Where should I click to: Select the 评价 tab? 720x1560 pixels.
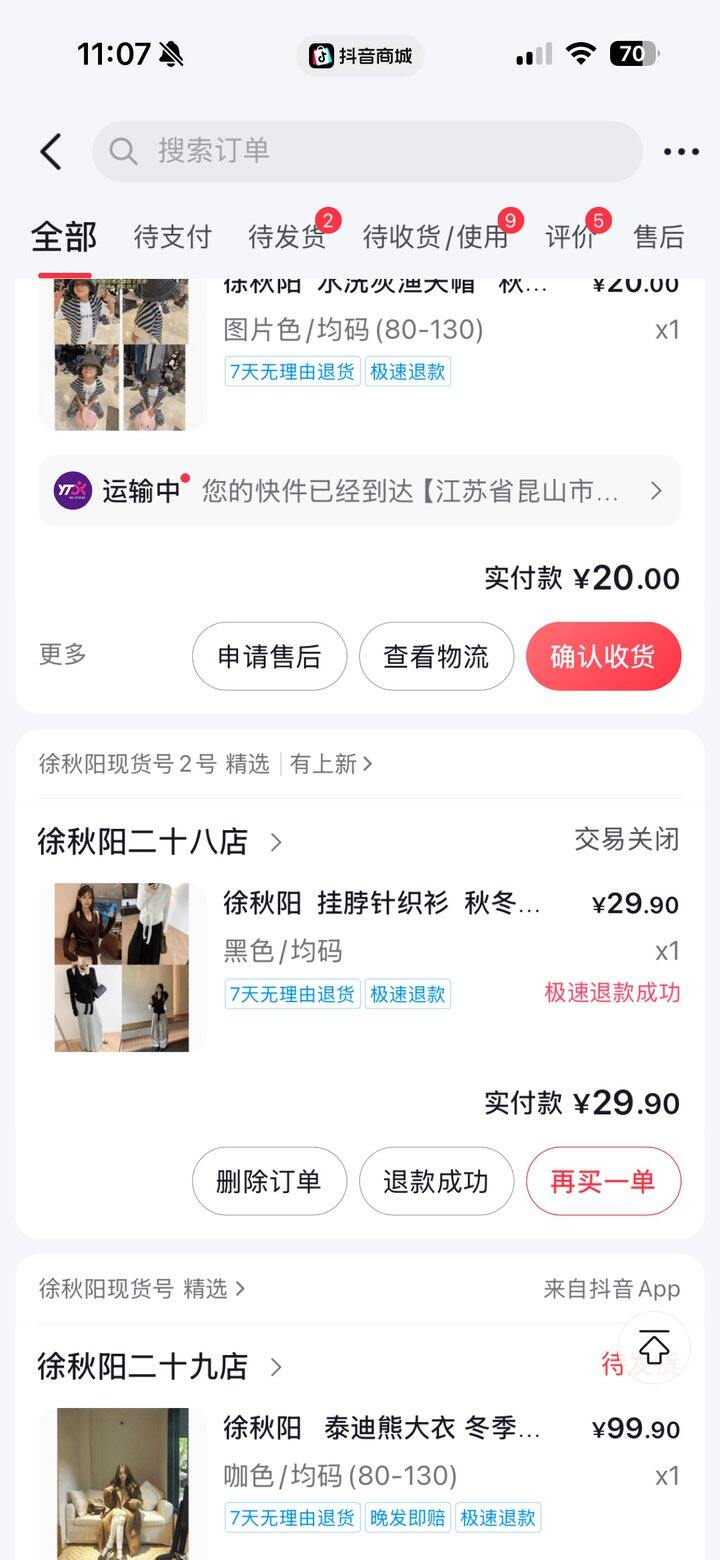pos(571,237)
